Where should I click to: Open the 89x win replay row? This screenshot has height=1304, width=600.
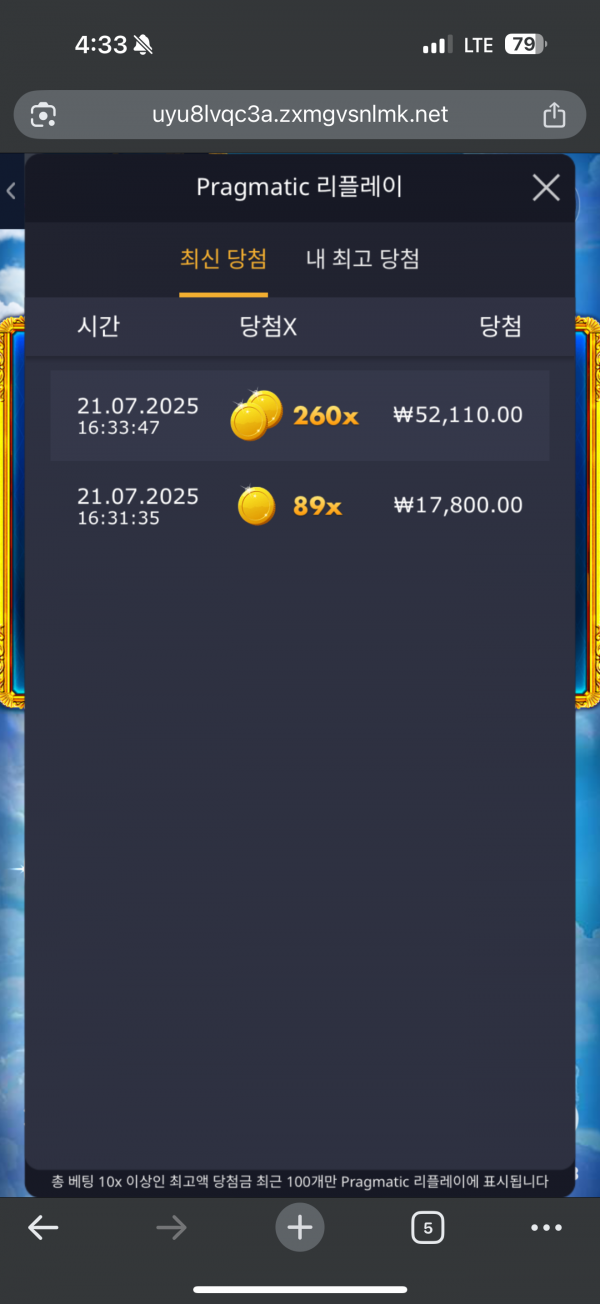[299, 505]
